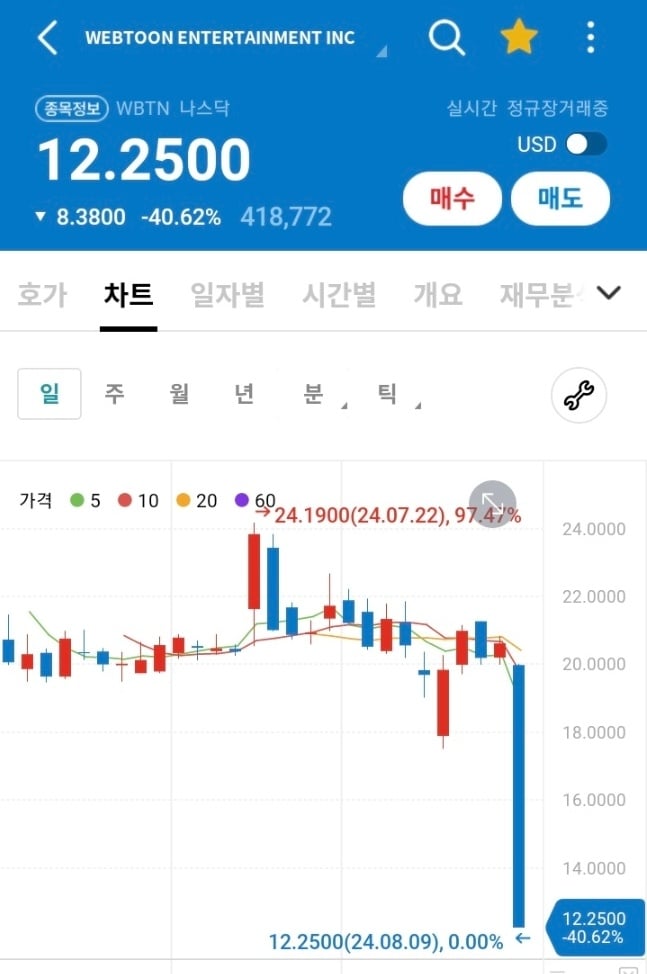Switch to the 개요 tab
Image resolution: width=647 pixels, height=974 pixels.
[x=438, y=294]
